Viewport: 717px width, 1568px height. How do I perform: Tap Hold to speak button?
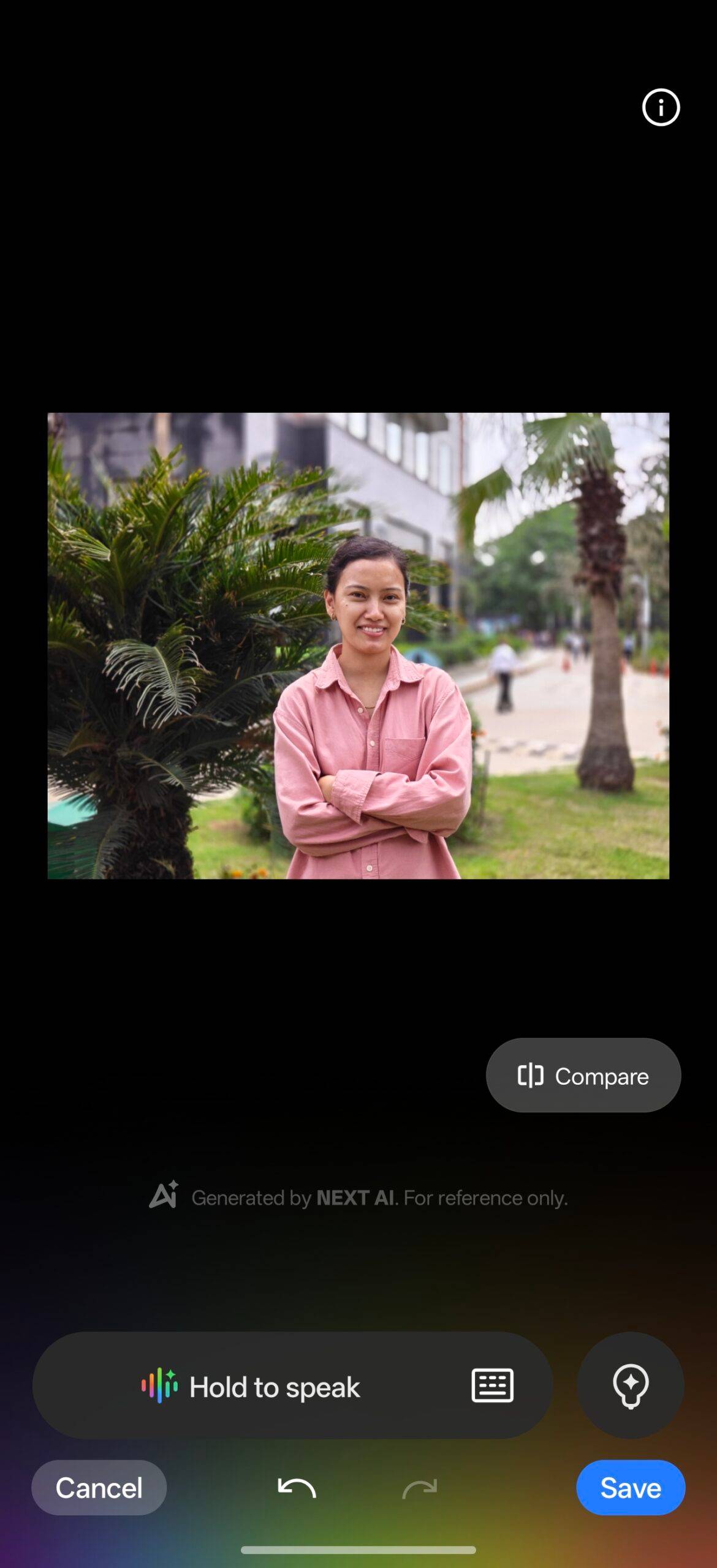click(x=251, y=1387)
